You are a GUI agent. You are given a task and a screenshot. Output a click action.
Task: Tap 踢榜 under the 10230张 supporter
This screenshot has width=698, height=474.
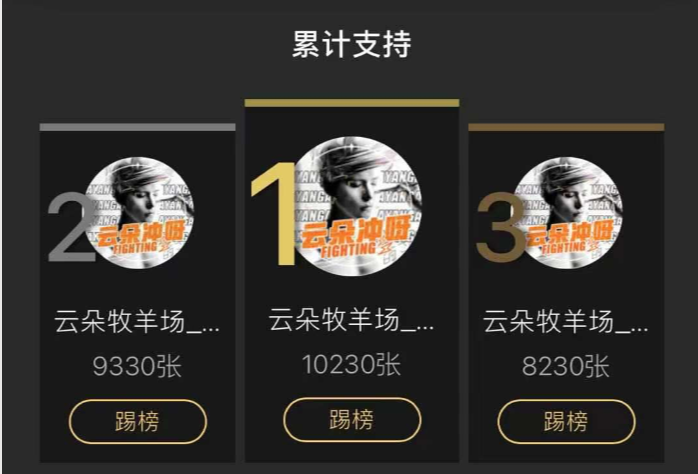(352, 420)
